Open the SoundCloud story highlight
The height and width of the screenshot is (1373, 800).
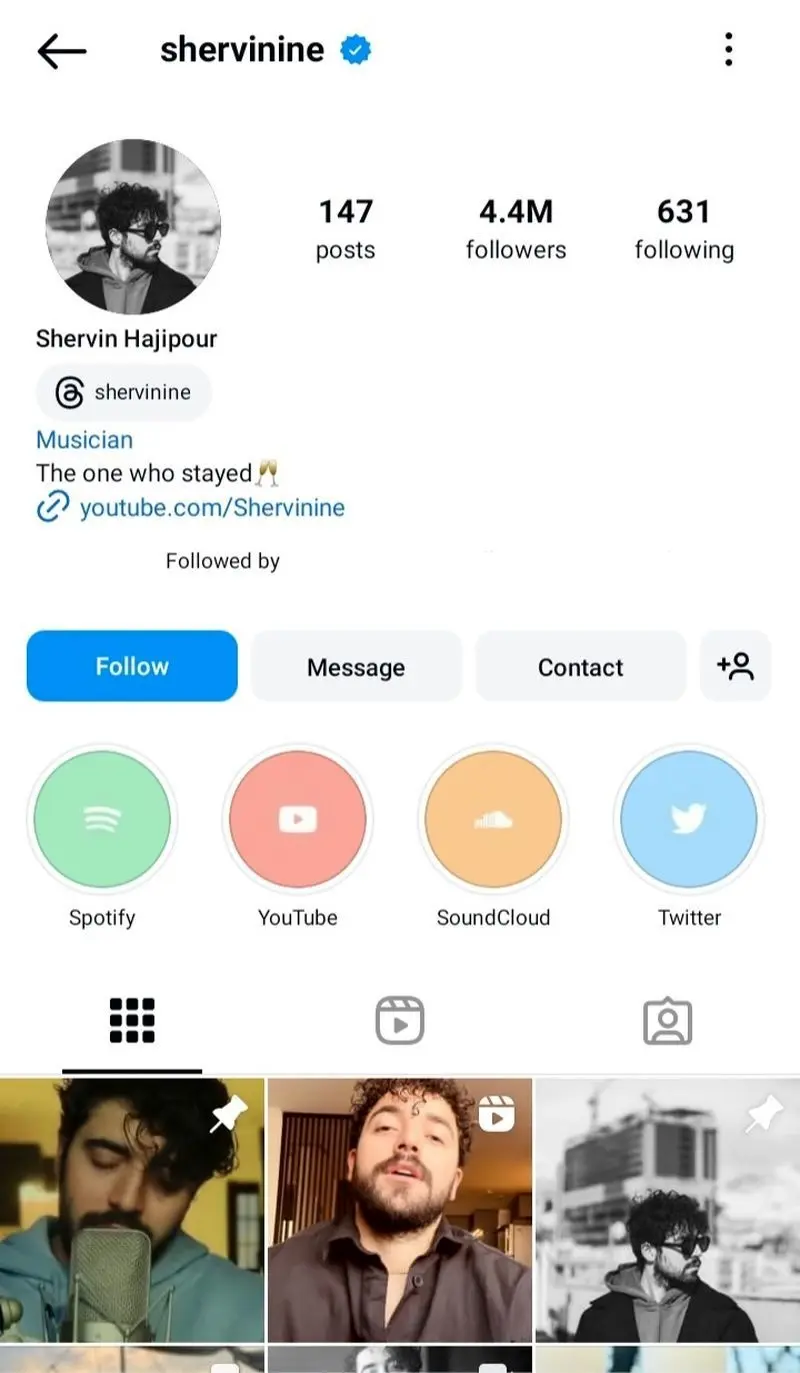[x=493, y=820]
